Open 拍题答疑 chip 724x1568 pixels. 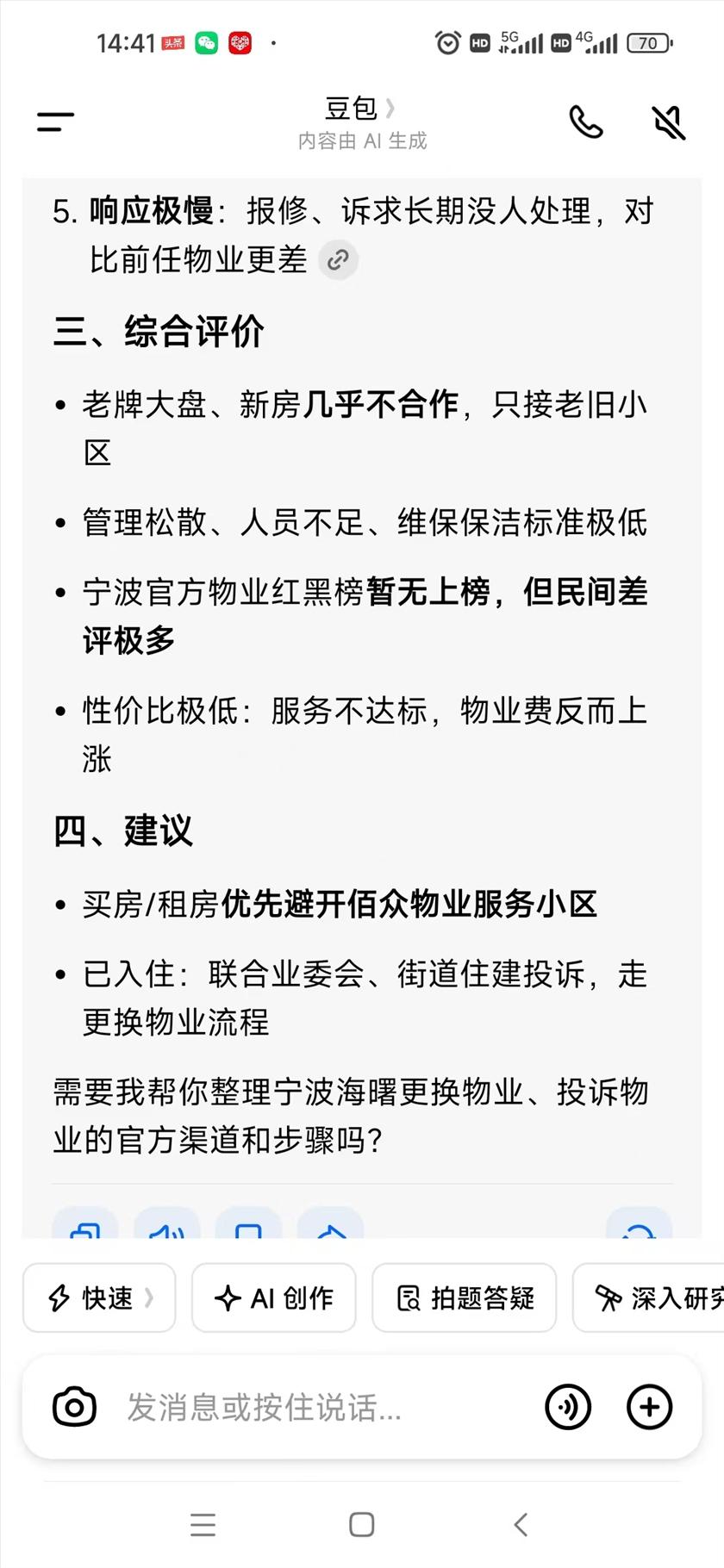465,1297
